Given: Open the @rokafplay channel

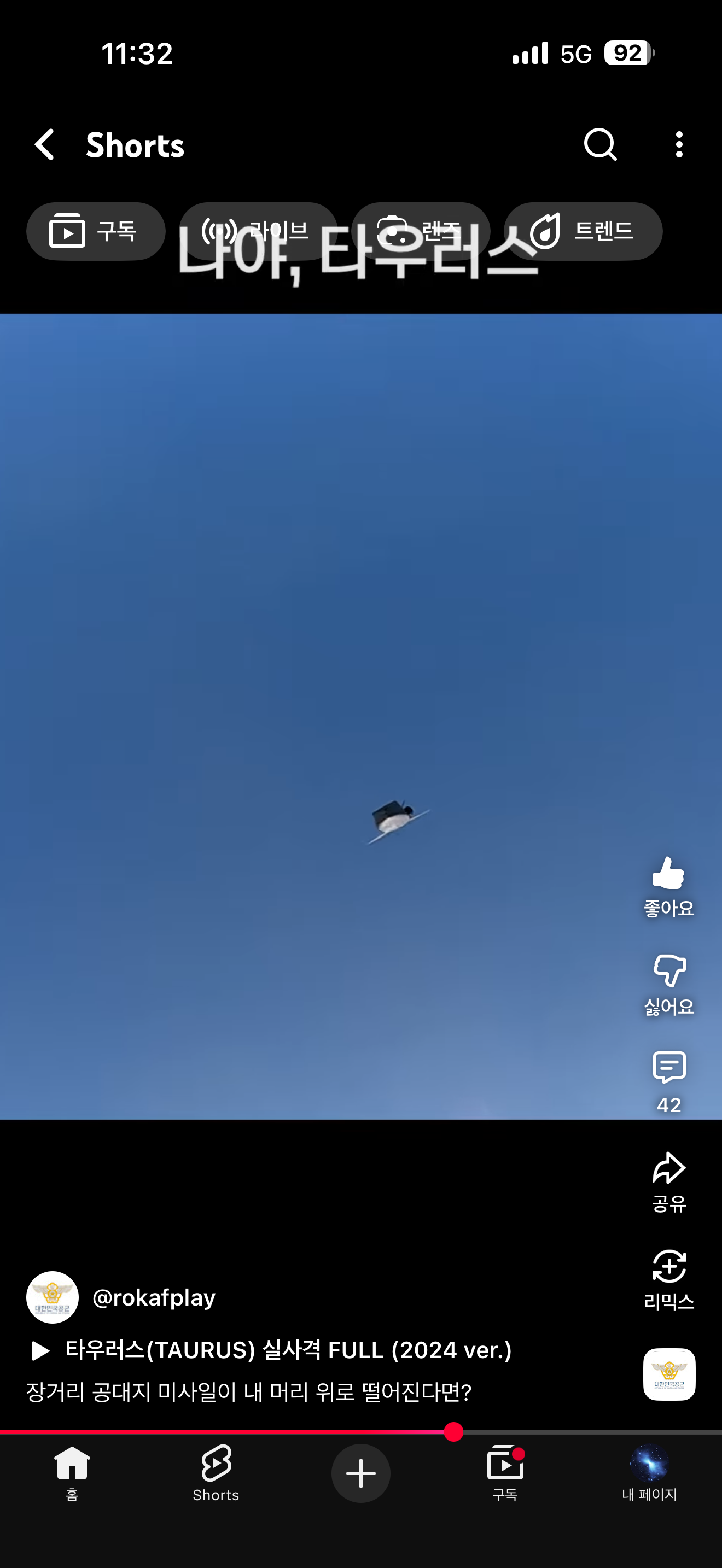Looking at the screenshot, I should click(153, 1298).
